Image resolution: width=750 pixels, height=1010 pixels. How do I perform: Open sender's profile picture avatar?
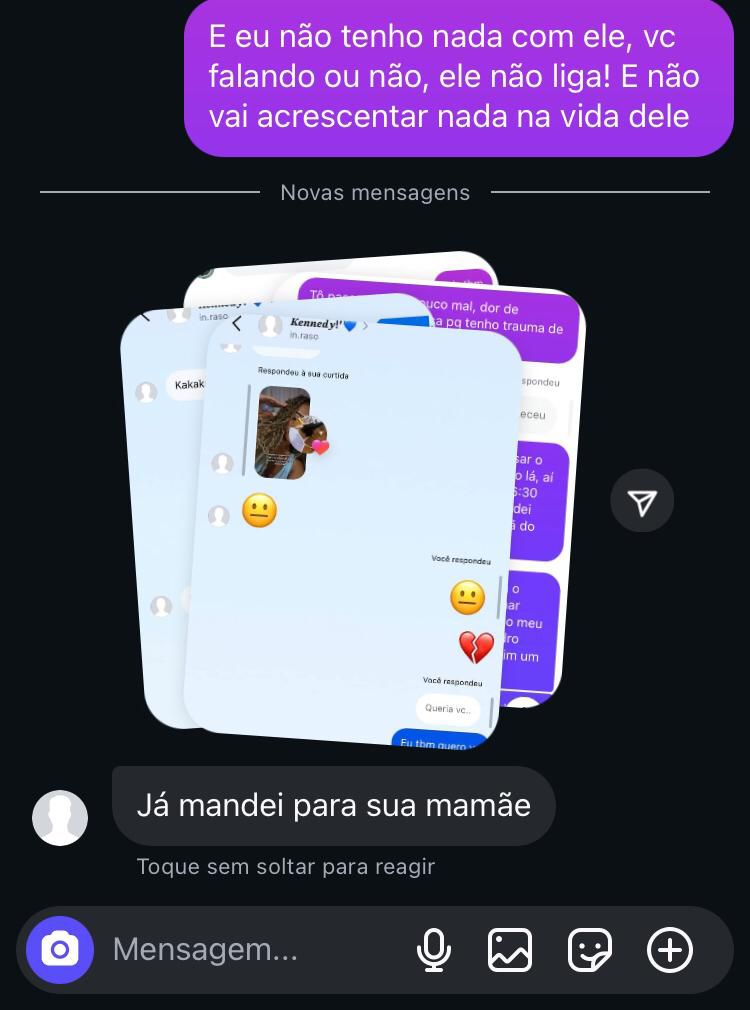(60, 817)
